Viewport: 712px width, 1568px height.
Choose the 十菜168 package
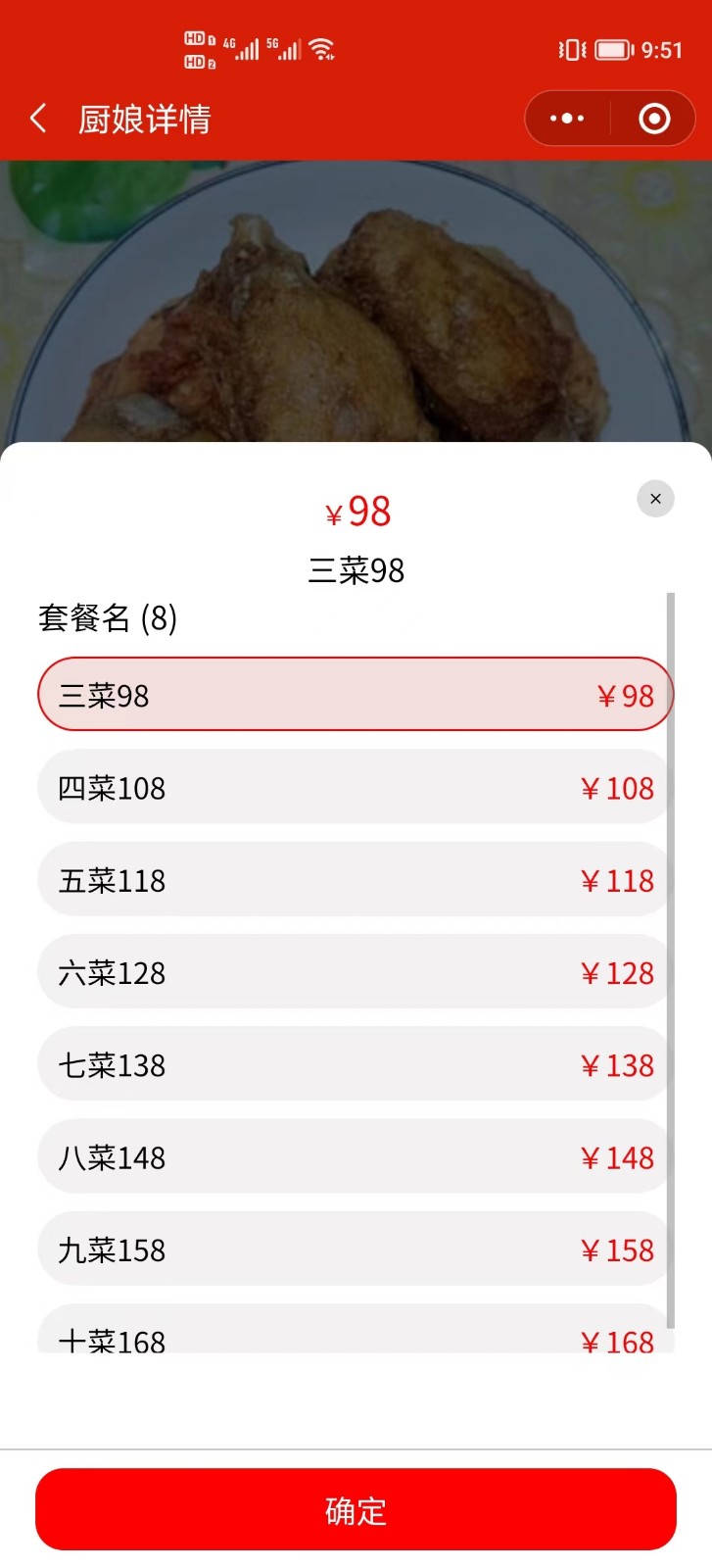(x=355, y=1335)
